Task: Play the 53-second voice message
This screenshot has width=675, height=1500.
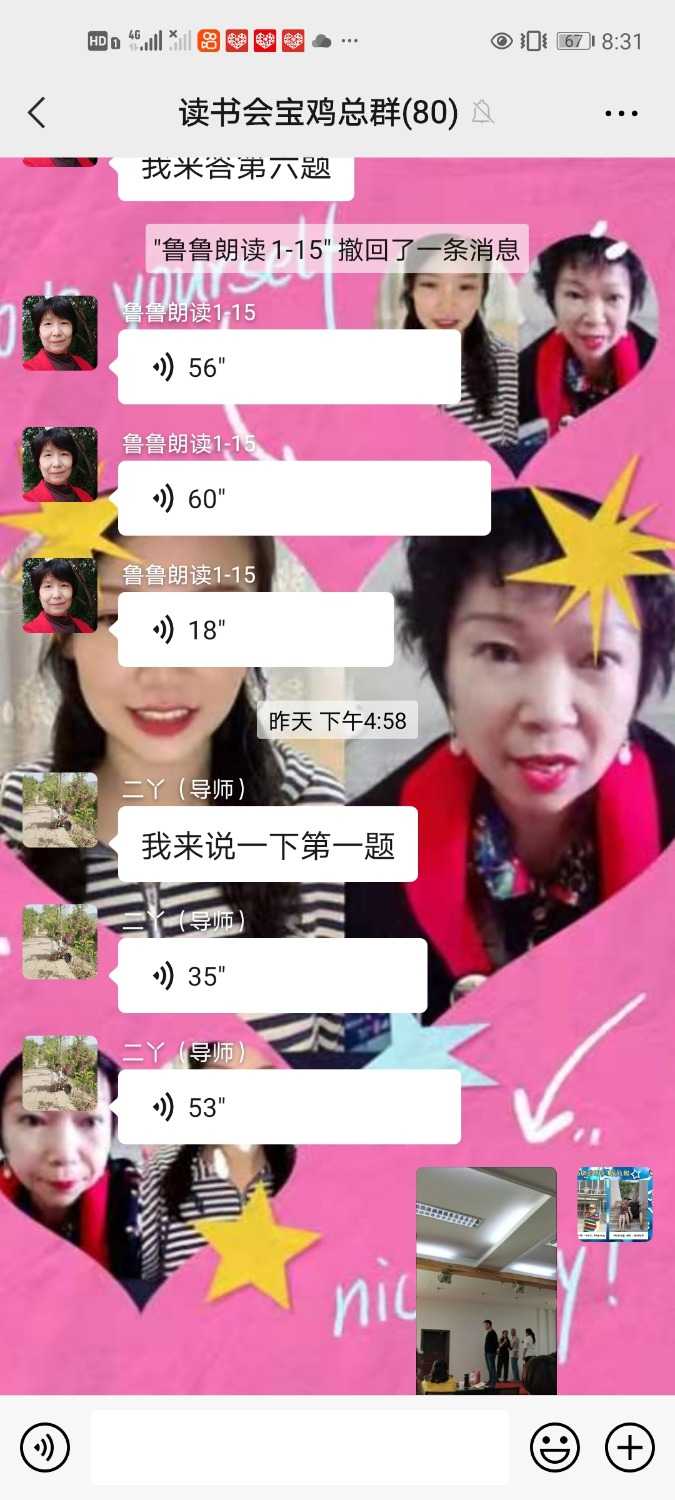Action: tap(288, 1106)
